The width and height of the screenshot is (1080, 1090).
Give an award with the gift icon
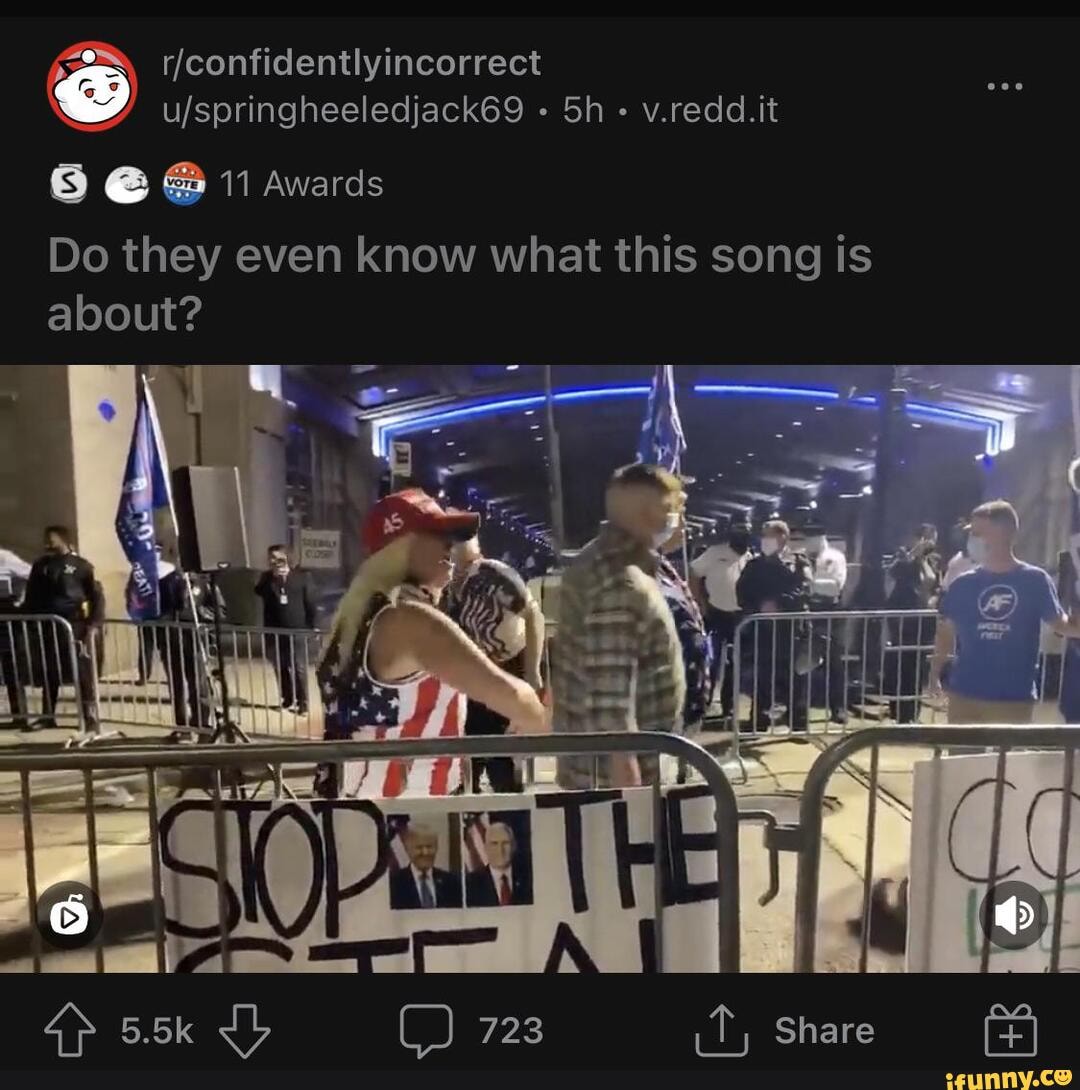[1010, 1031]
